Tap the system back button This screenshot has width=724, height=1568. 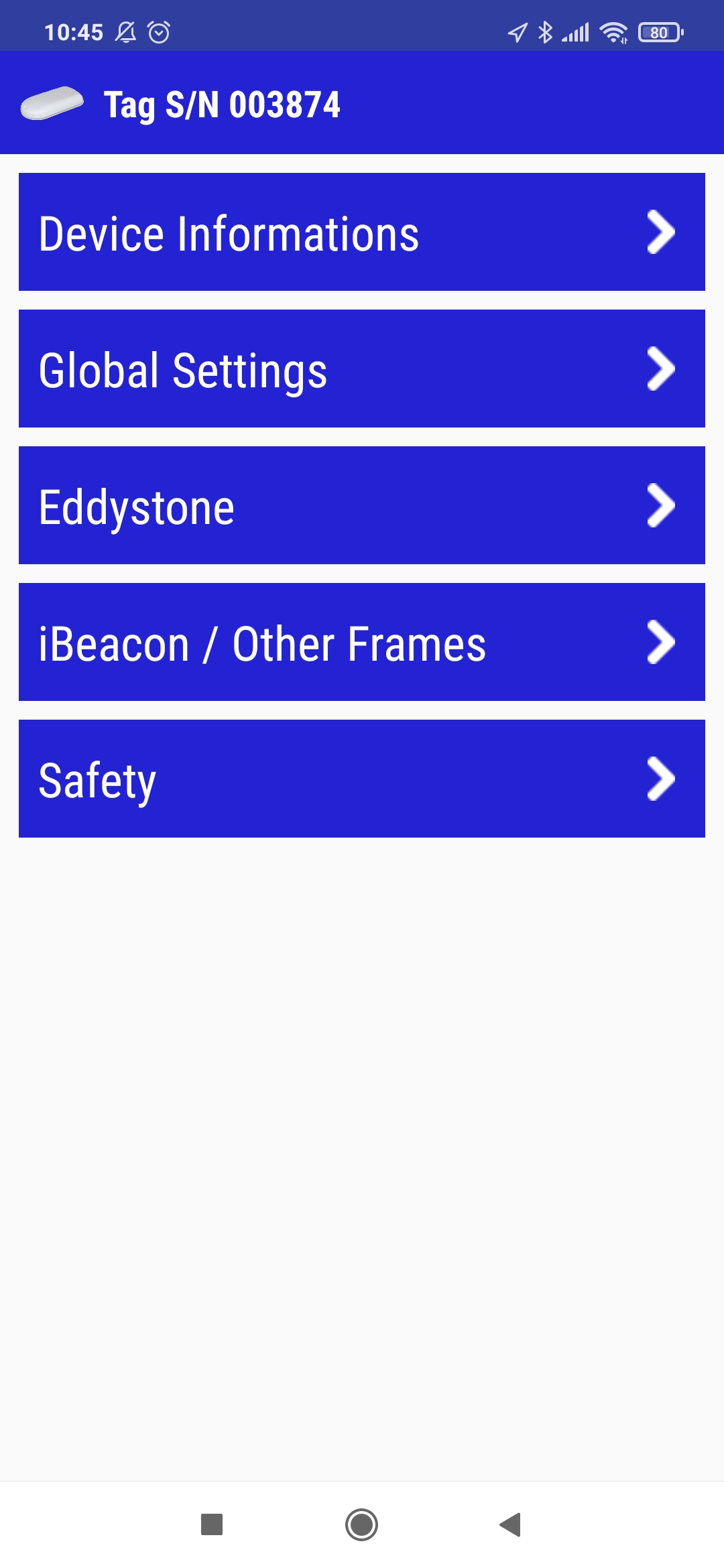[x=511, y=1524]
